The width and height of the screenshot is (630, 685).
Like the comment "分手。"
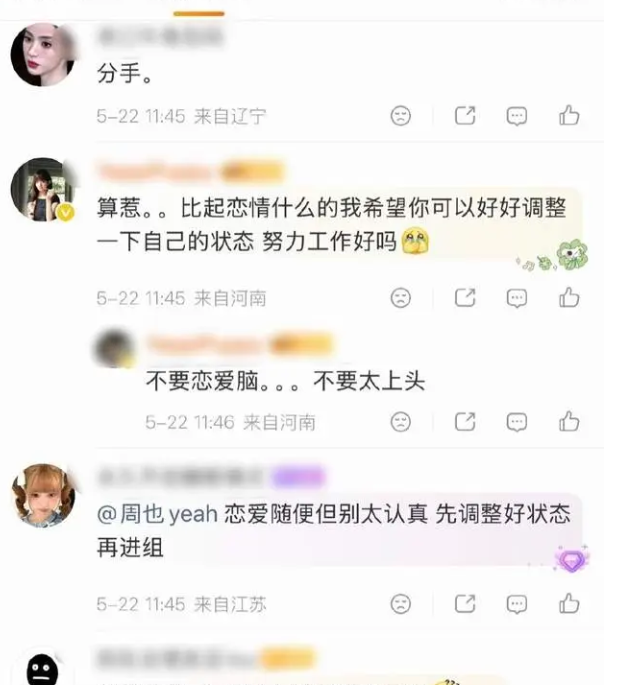[569, 116]
